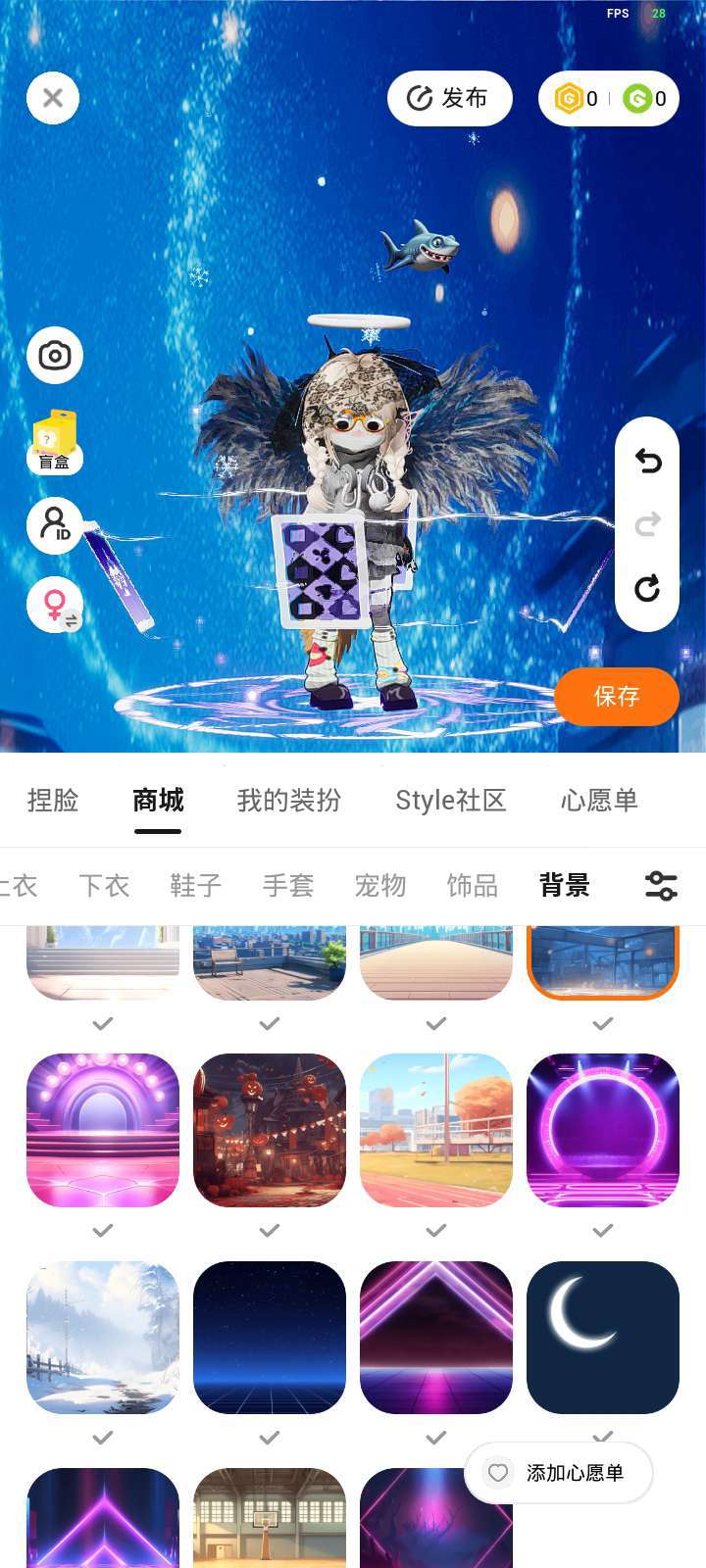
Task: Undo the last outfit change
Action: (x=647, y=461)
